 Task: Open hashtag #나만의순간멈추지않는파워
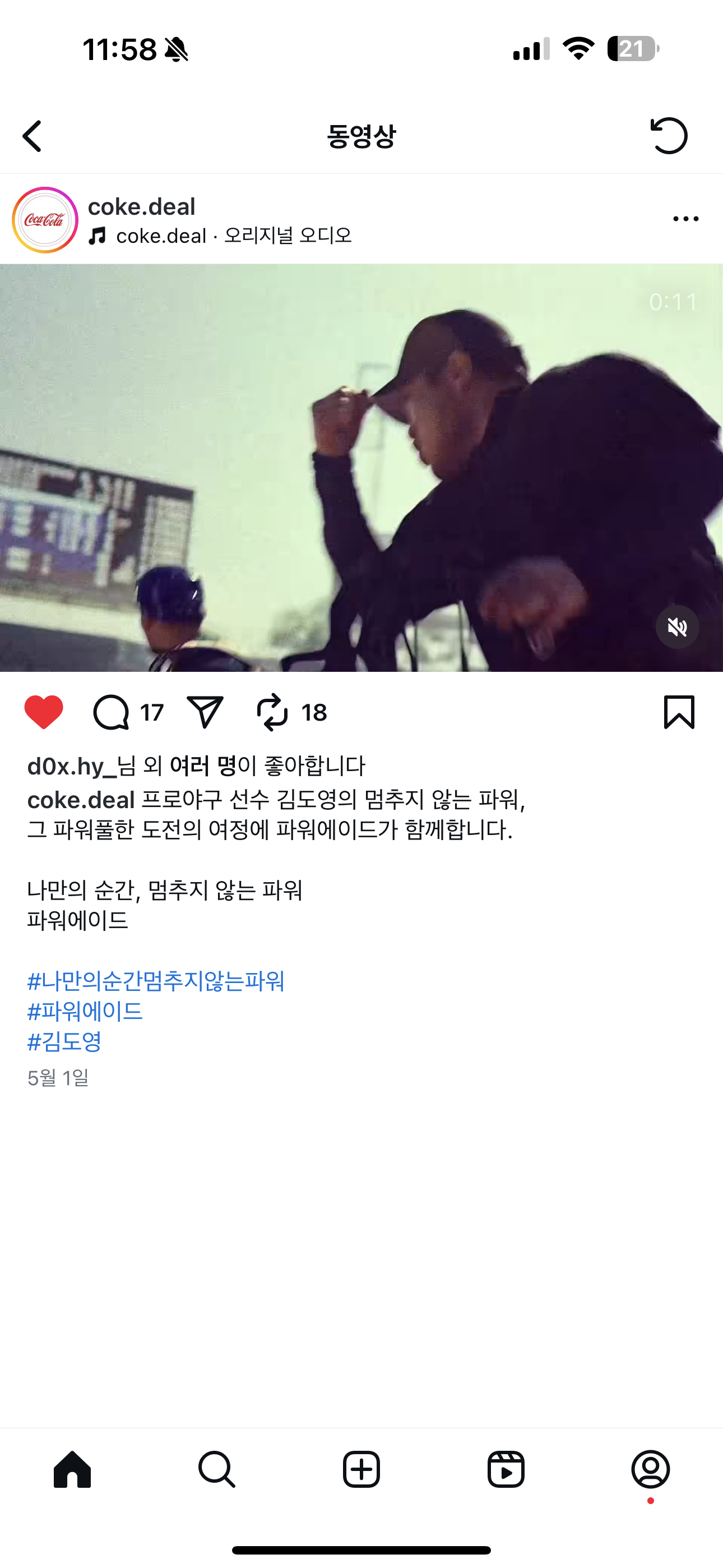[156, 981]
